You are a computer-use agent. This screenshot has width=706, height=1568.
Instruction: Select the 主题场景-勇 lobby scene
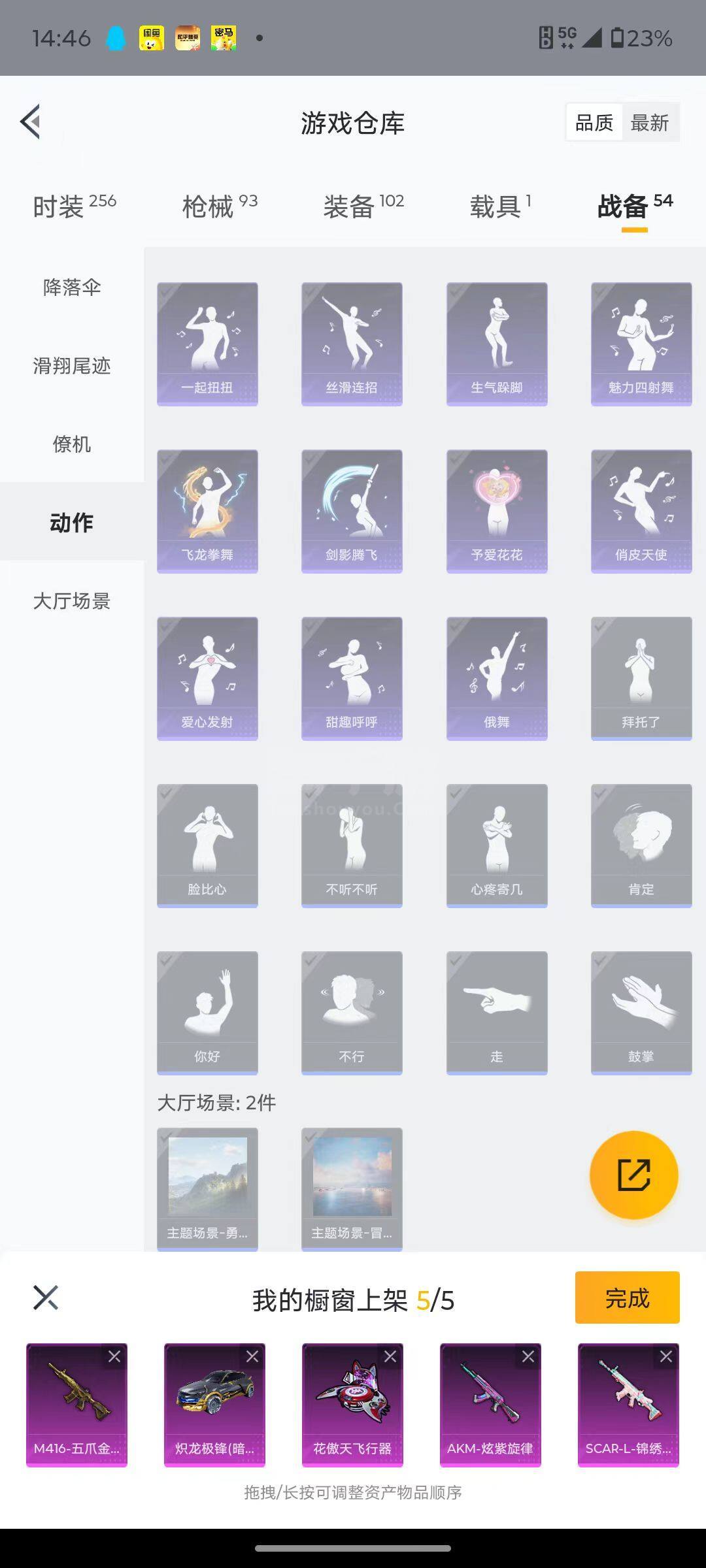[x=207, y=1190]
